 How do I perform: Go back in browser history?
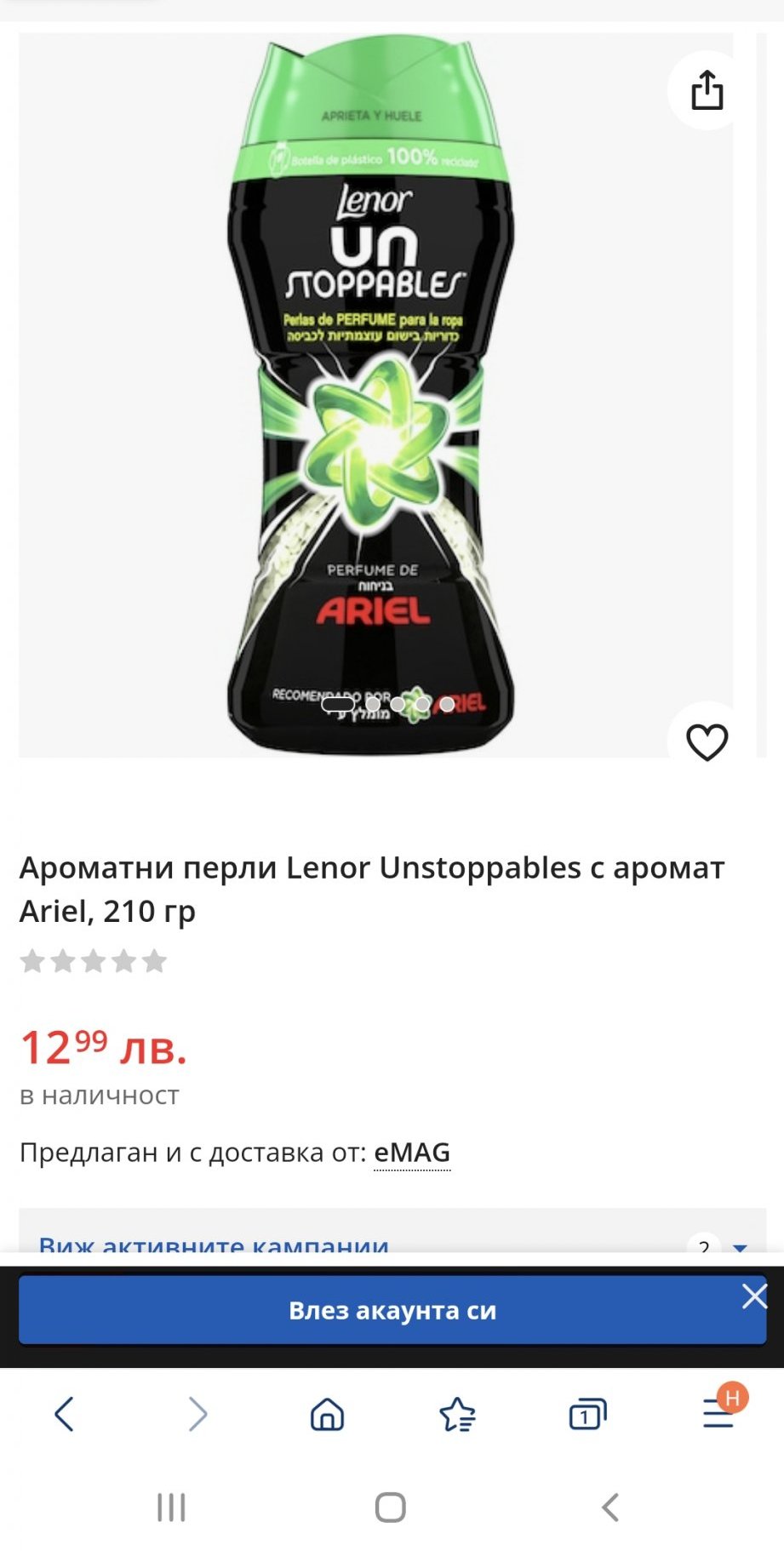pos(65,1414)
